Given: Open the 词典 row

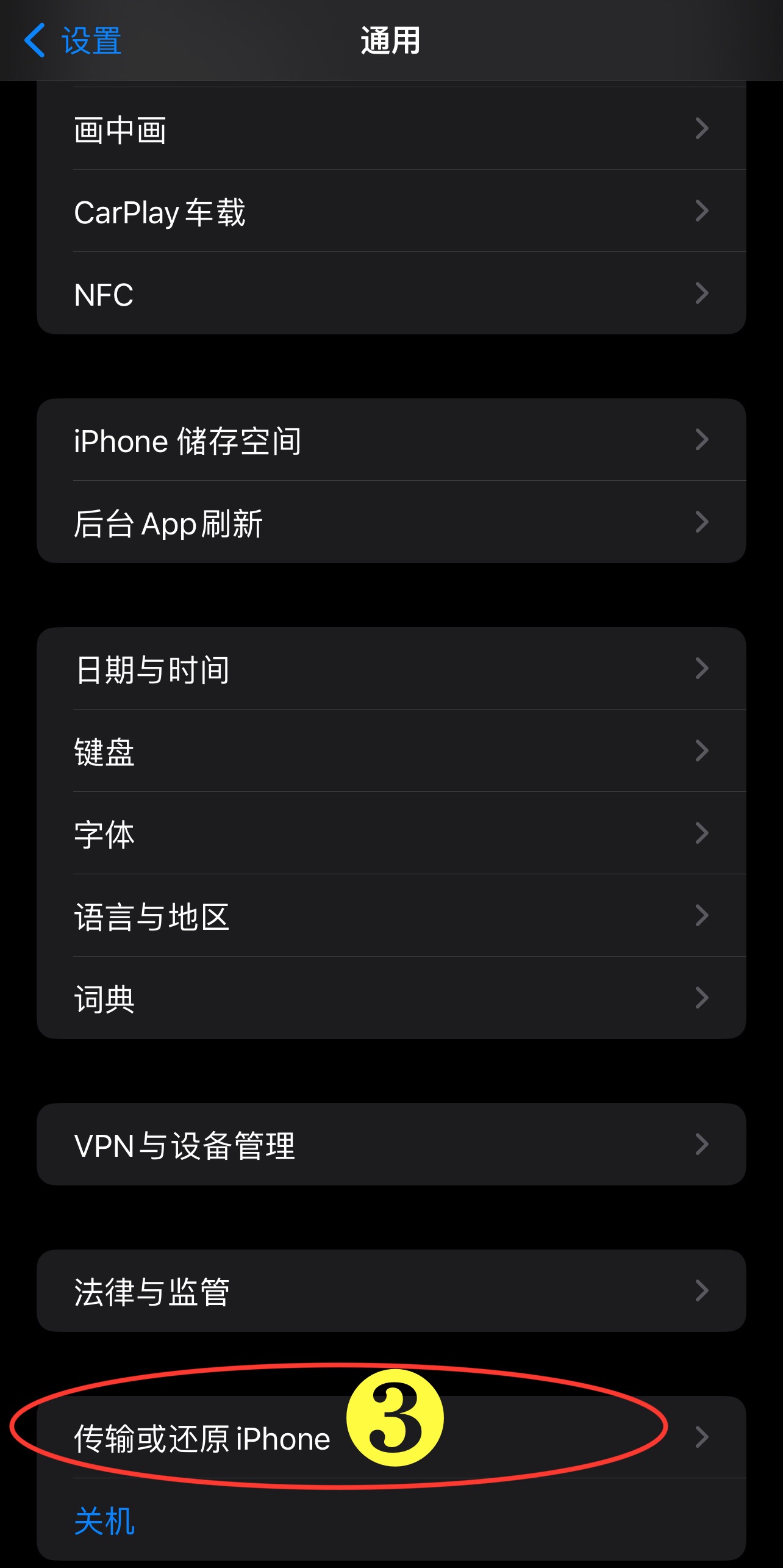Looking at the screenshot, I should point(390,998).
